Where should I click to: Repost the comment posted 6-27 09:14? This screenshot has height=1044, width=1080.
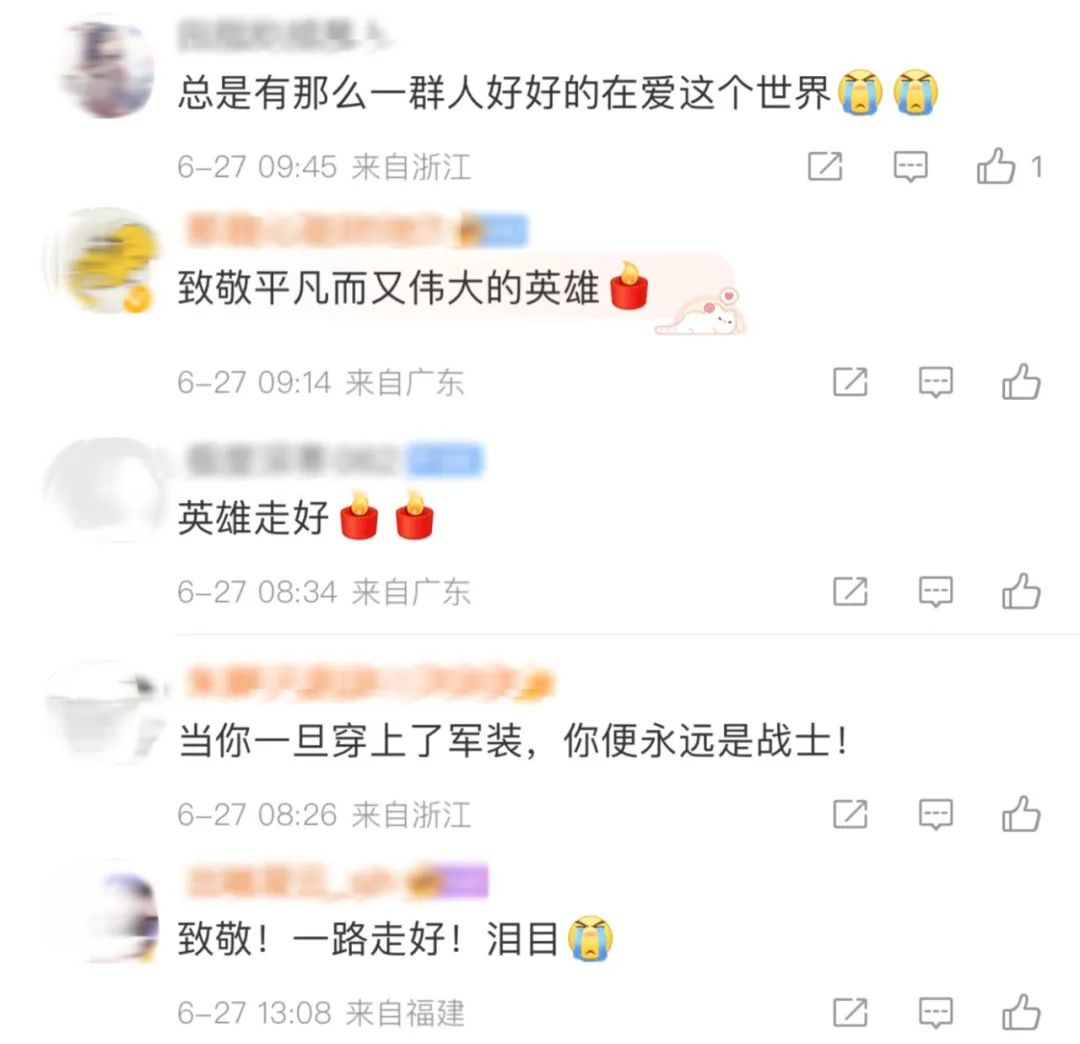[850, 382]
